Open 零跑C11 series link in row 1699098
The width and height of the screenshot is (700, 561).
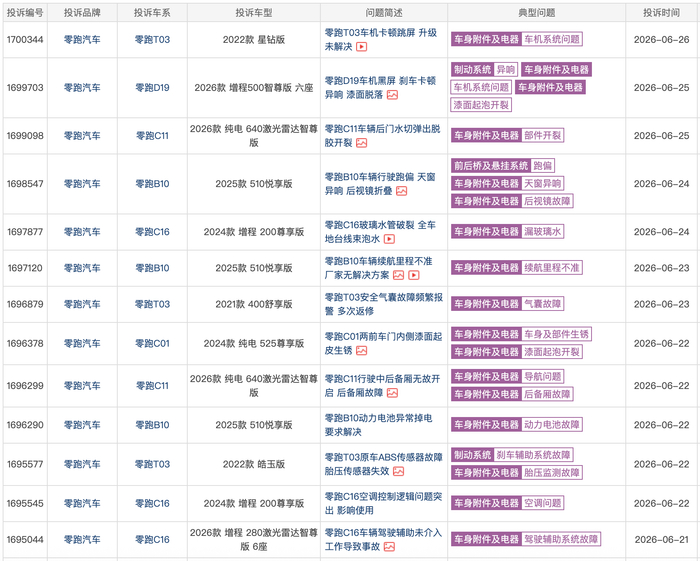(152, 136)
